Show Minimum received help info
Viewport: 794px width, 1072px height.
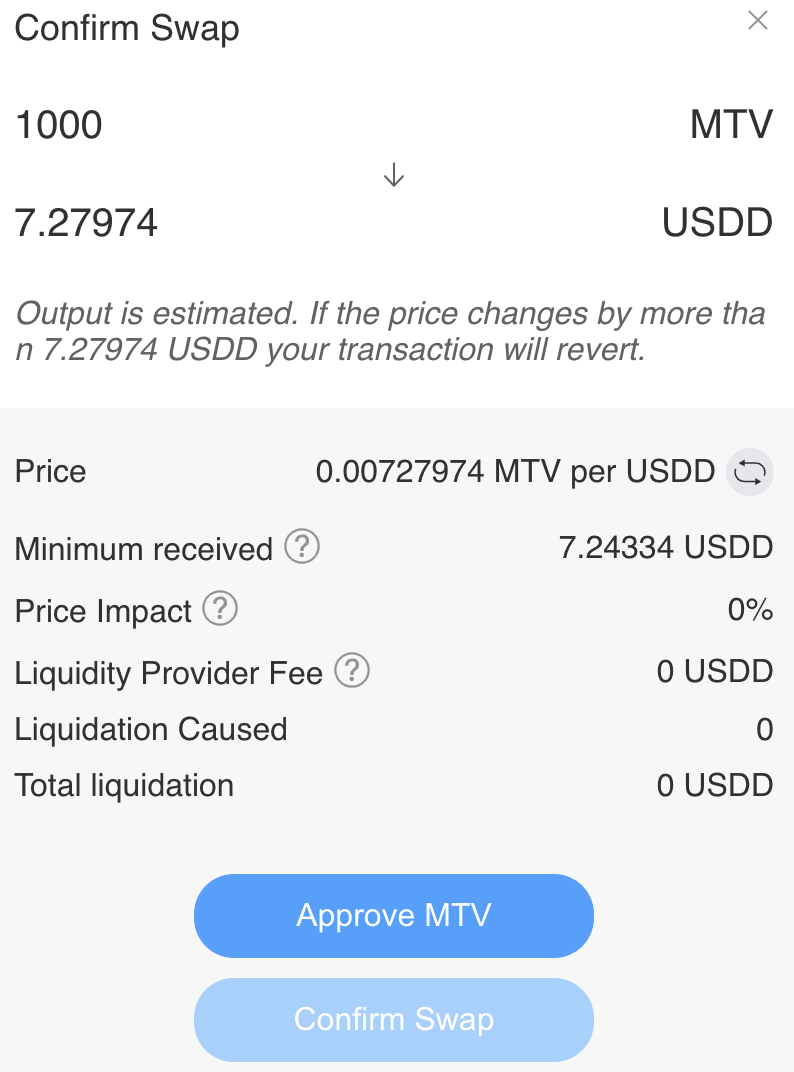302,547
